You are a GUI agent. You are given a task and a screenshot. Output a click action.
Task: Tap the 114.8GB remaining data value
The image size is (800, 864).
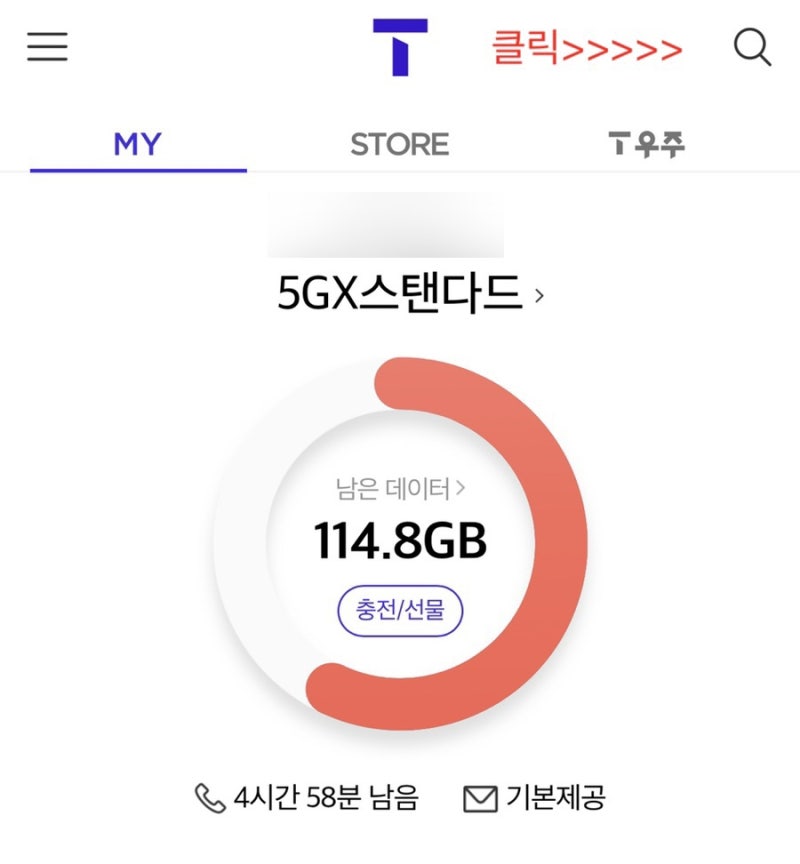[x=398, y=541]
